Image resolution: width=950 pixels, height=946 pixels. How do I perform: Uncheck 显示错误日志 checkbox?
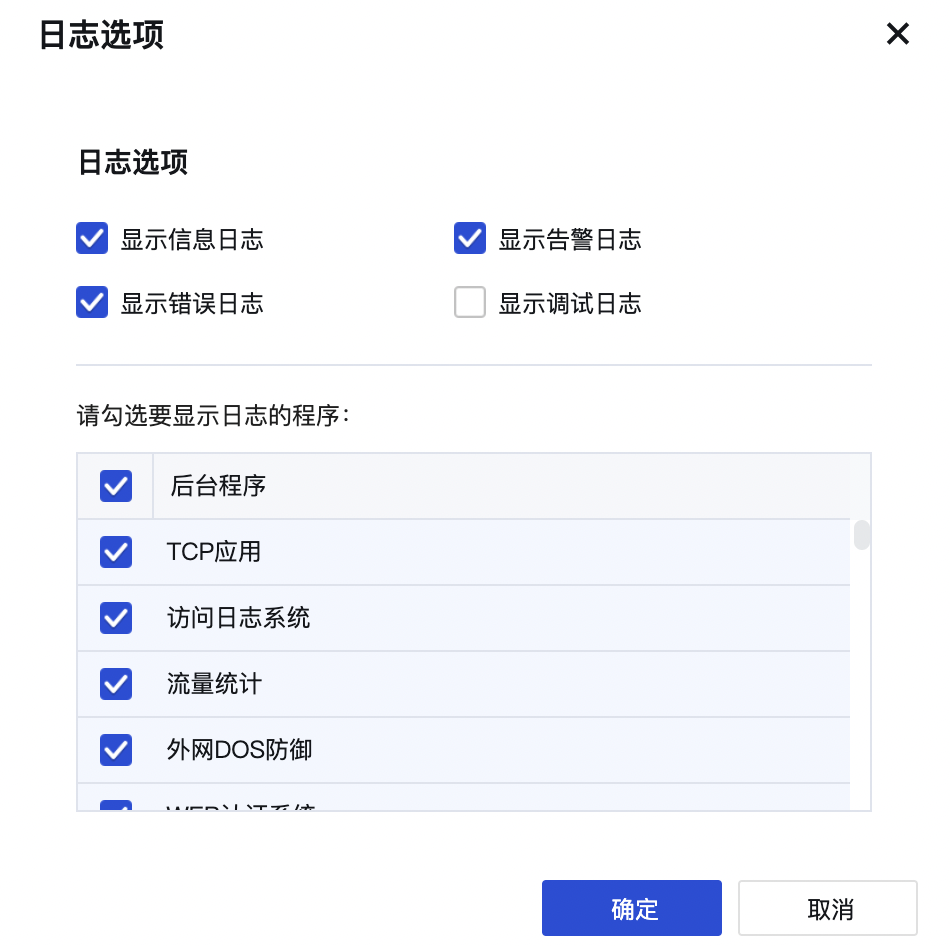tap(92, 302)
